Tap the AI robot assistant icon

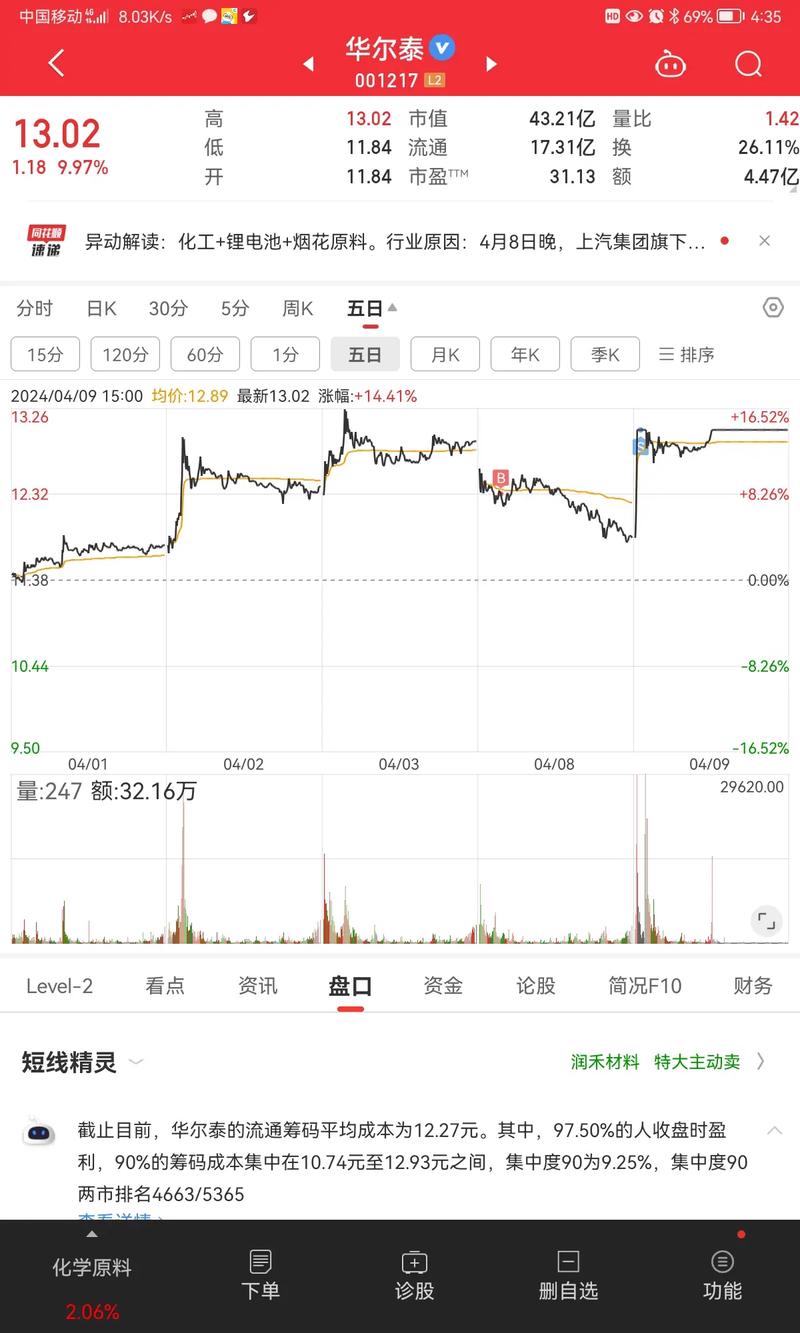[670, 63]
